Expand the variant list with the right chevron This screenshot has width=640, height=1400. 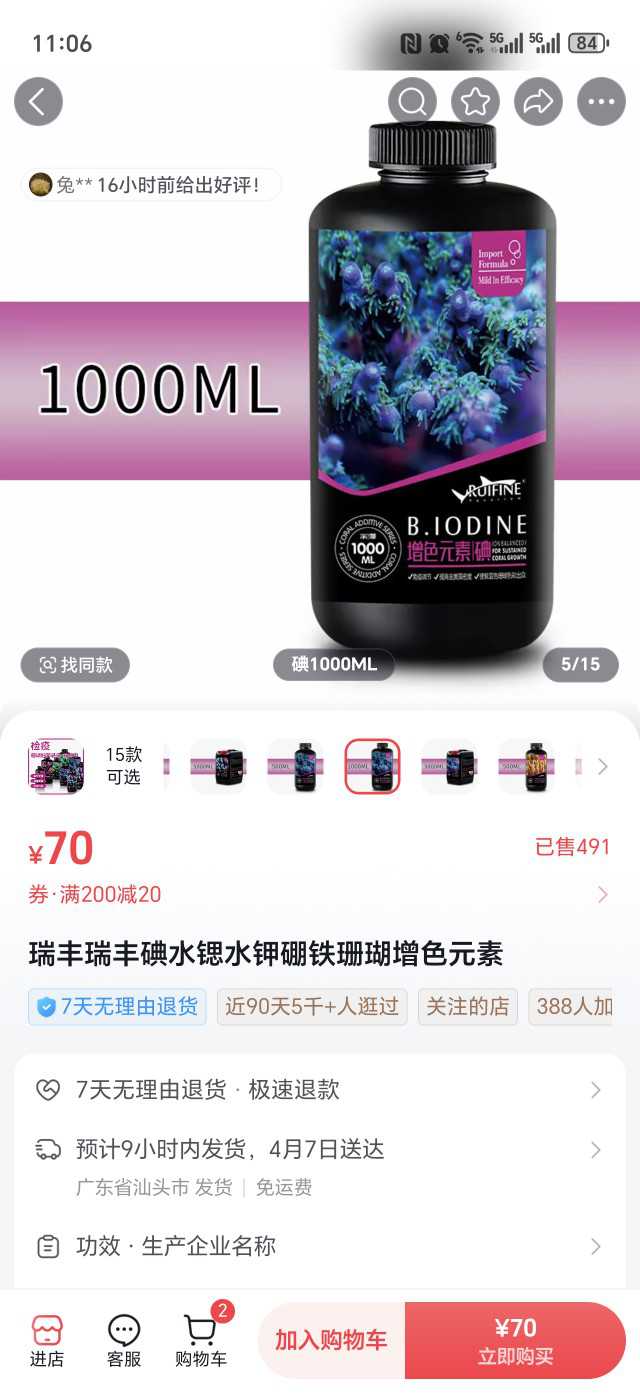602,766
